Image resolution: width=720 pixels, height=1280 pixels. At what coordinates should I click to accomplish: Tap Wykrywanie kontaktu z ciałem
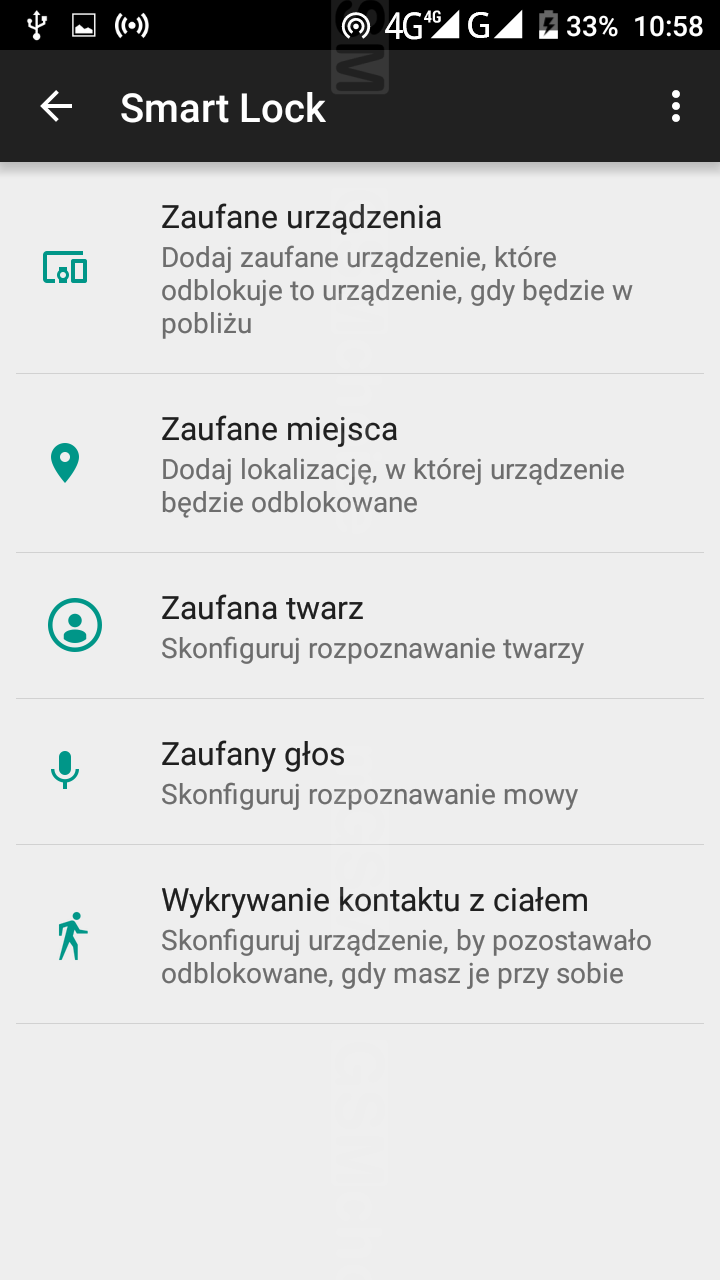click(360, 935)
